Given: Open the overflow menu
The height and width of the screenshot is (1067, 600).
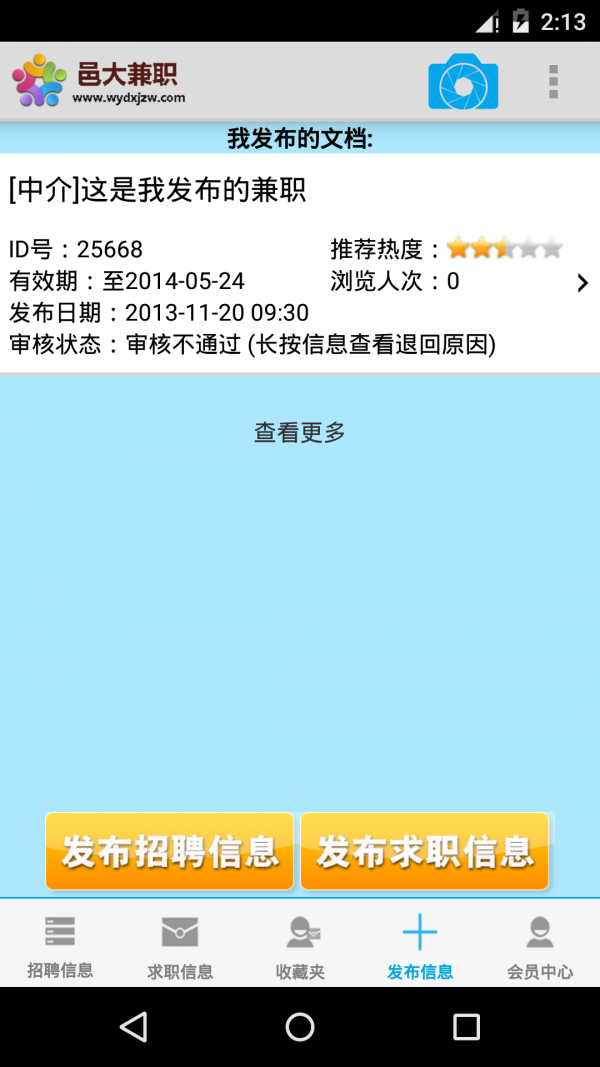Looking at the screenshot, I should click(x=553, y=82).
